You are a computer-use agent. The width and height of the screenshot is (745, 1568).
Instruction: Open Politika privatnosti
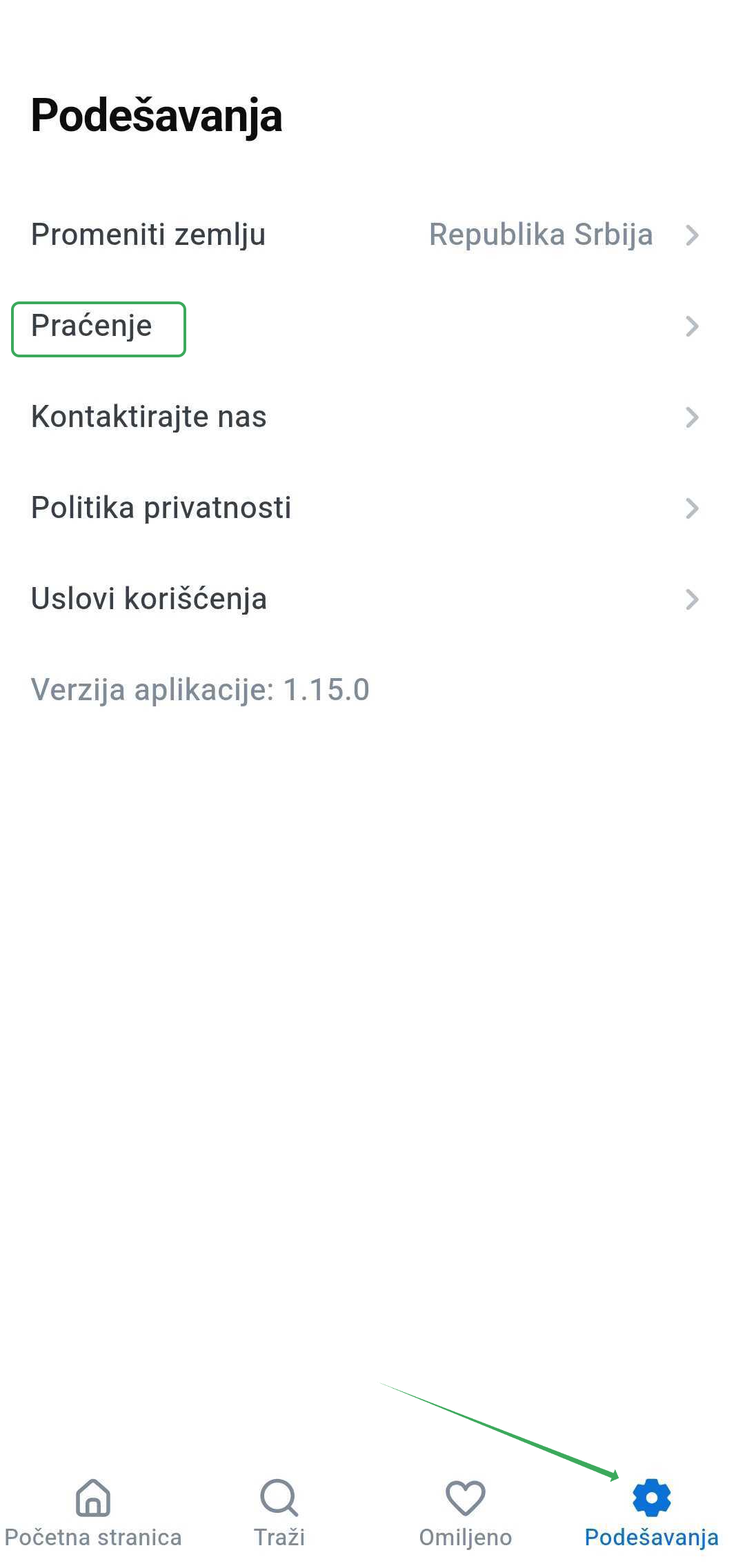coord(366,508)
